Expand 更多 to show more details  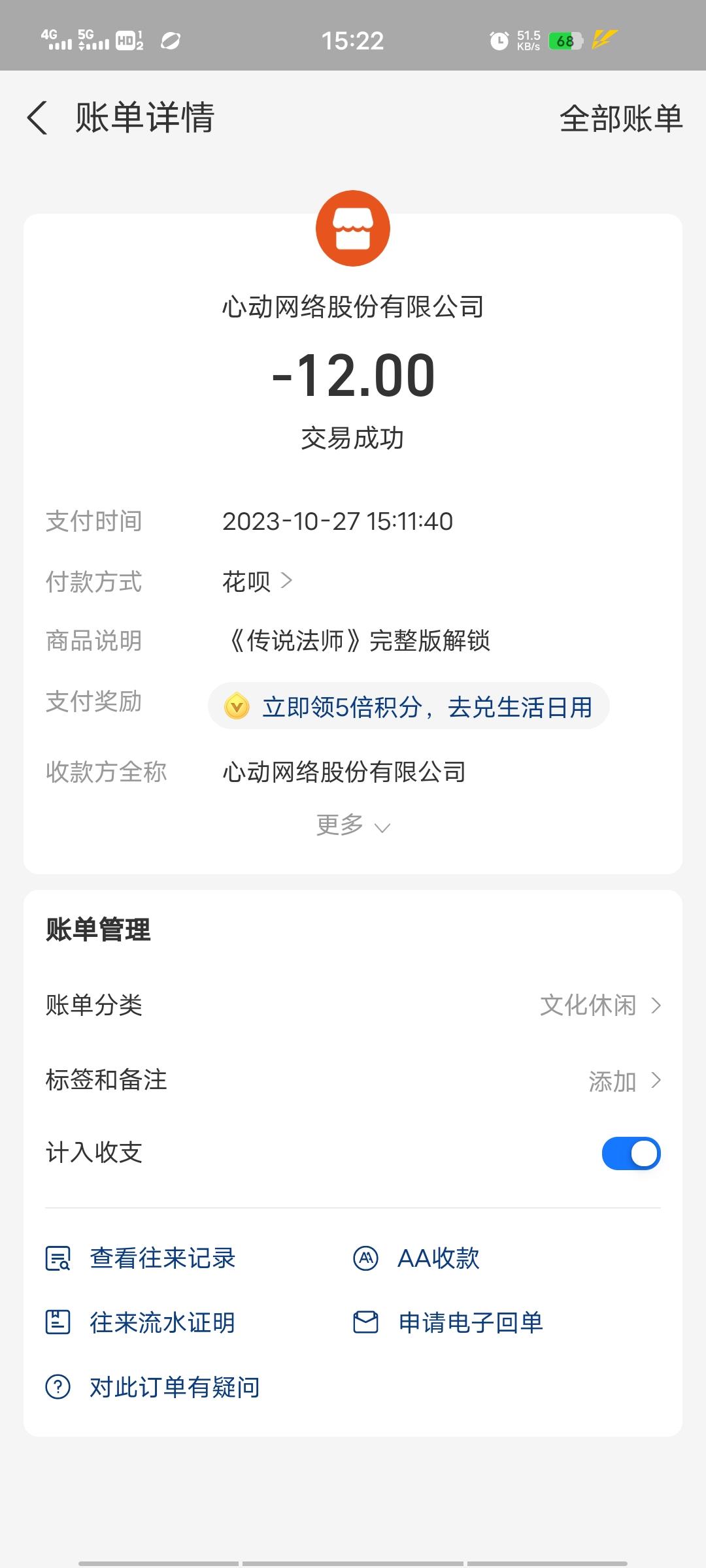click(x=353, y=826)
